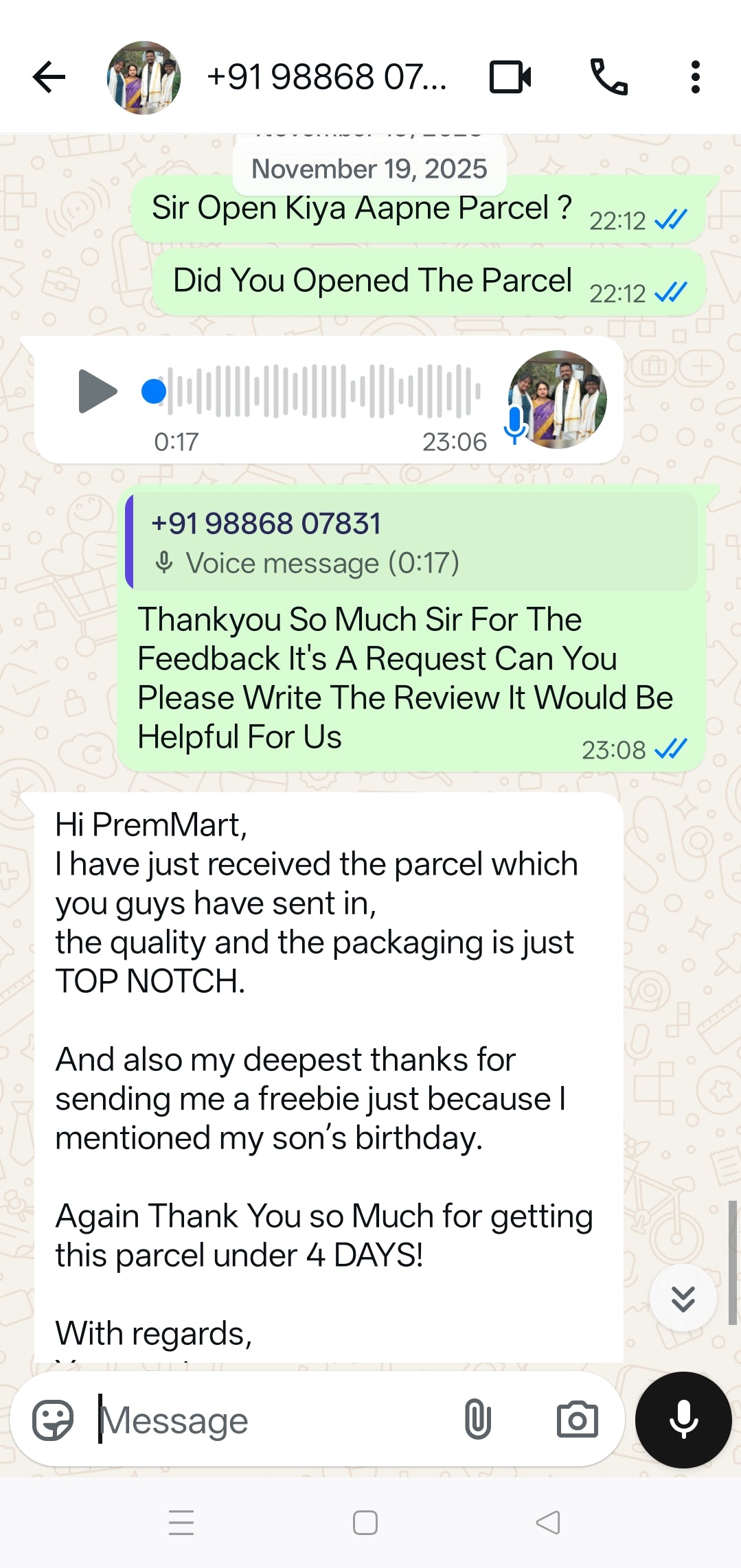The height and width of the screenshot is (1568, 741).
Task: Start a video call
Action: pos(510,76)
